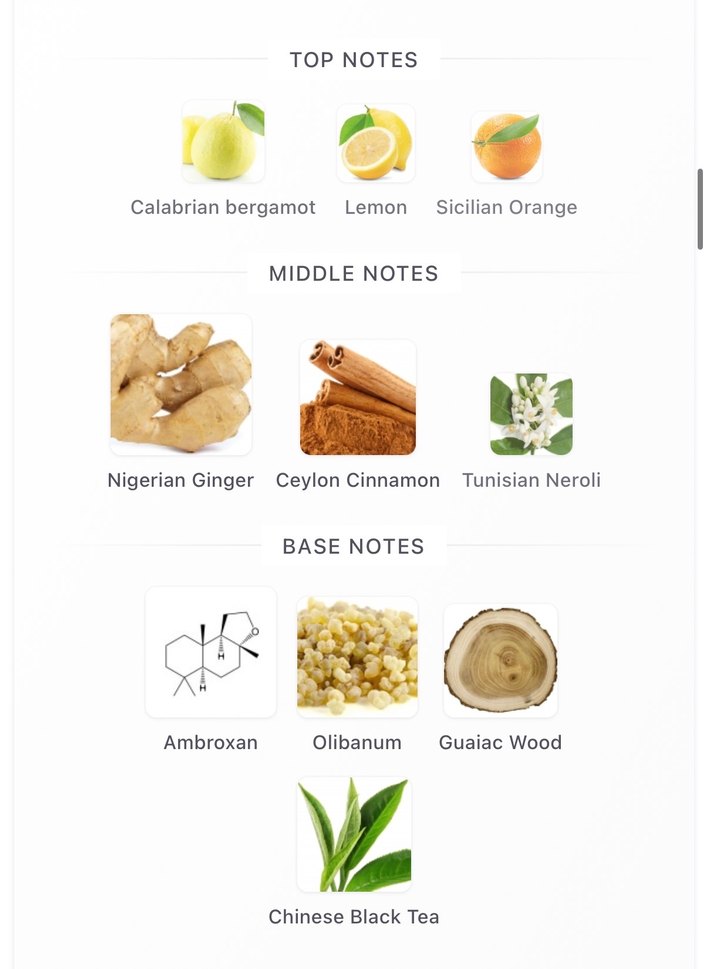
Task: Open the Tunisian Neroli note
Action: click(x=531, y=414)
